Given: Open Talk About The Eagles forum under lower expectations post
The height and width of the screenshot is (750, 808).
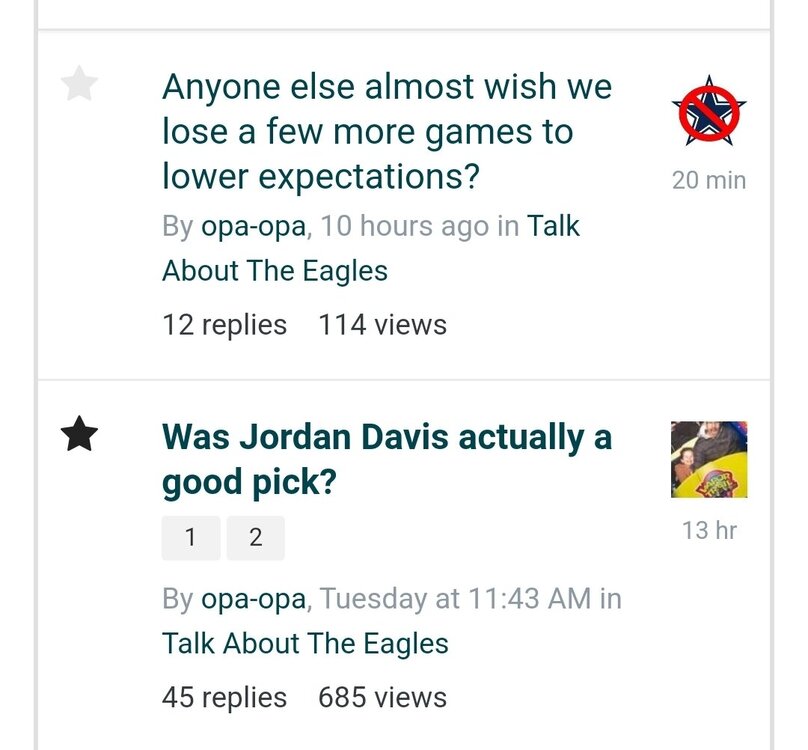Looking at the screenshot, I should tap(274, 270).
